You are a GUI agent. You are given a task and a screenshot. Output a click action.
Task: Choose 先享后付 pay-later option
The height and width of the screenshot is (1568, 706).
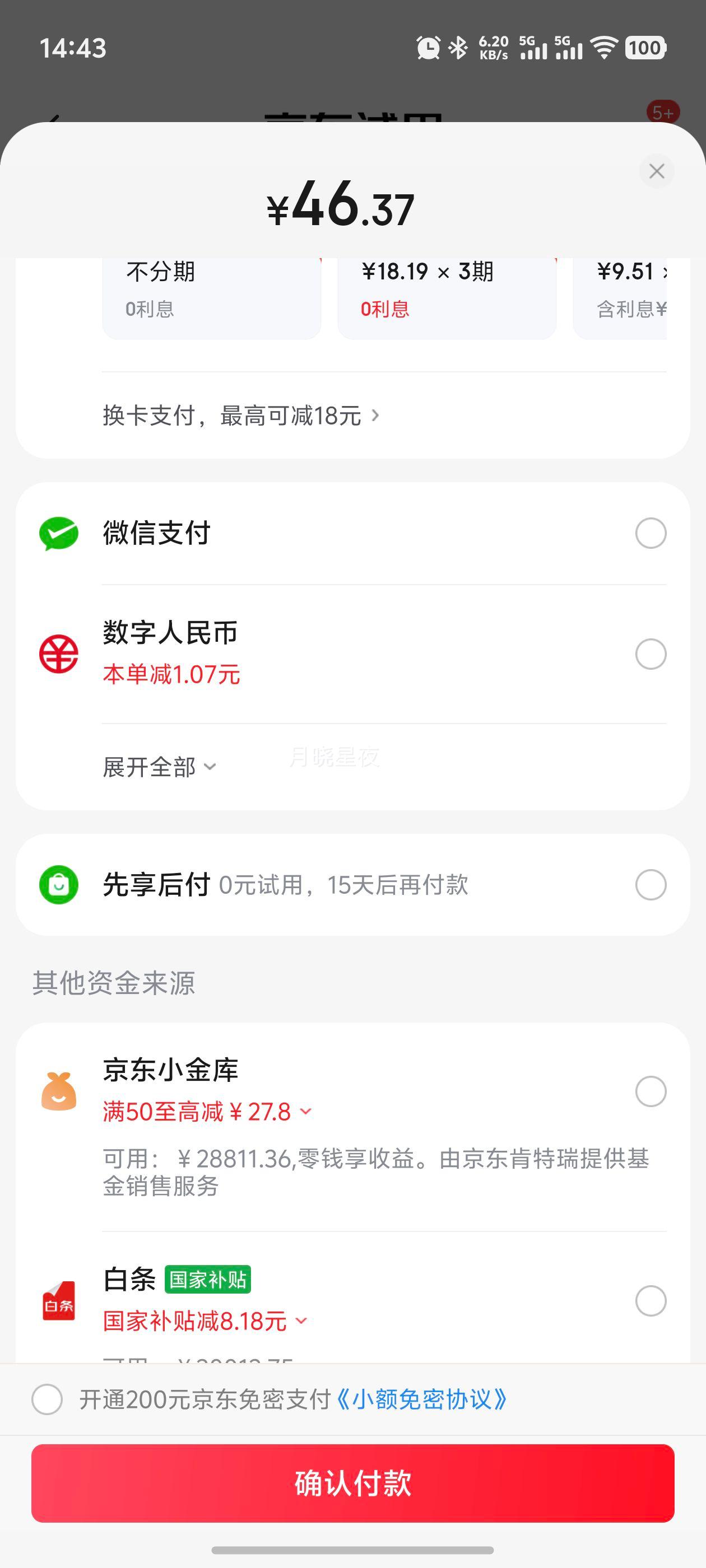352,885
